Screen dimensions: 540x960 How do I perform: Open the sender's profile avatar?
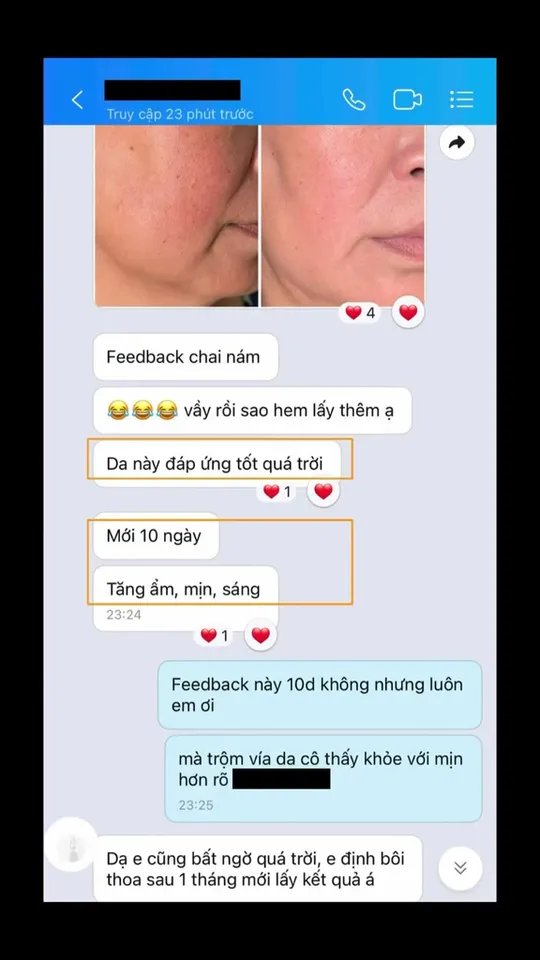coord(71,844)
